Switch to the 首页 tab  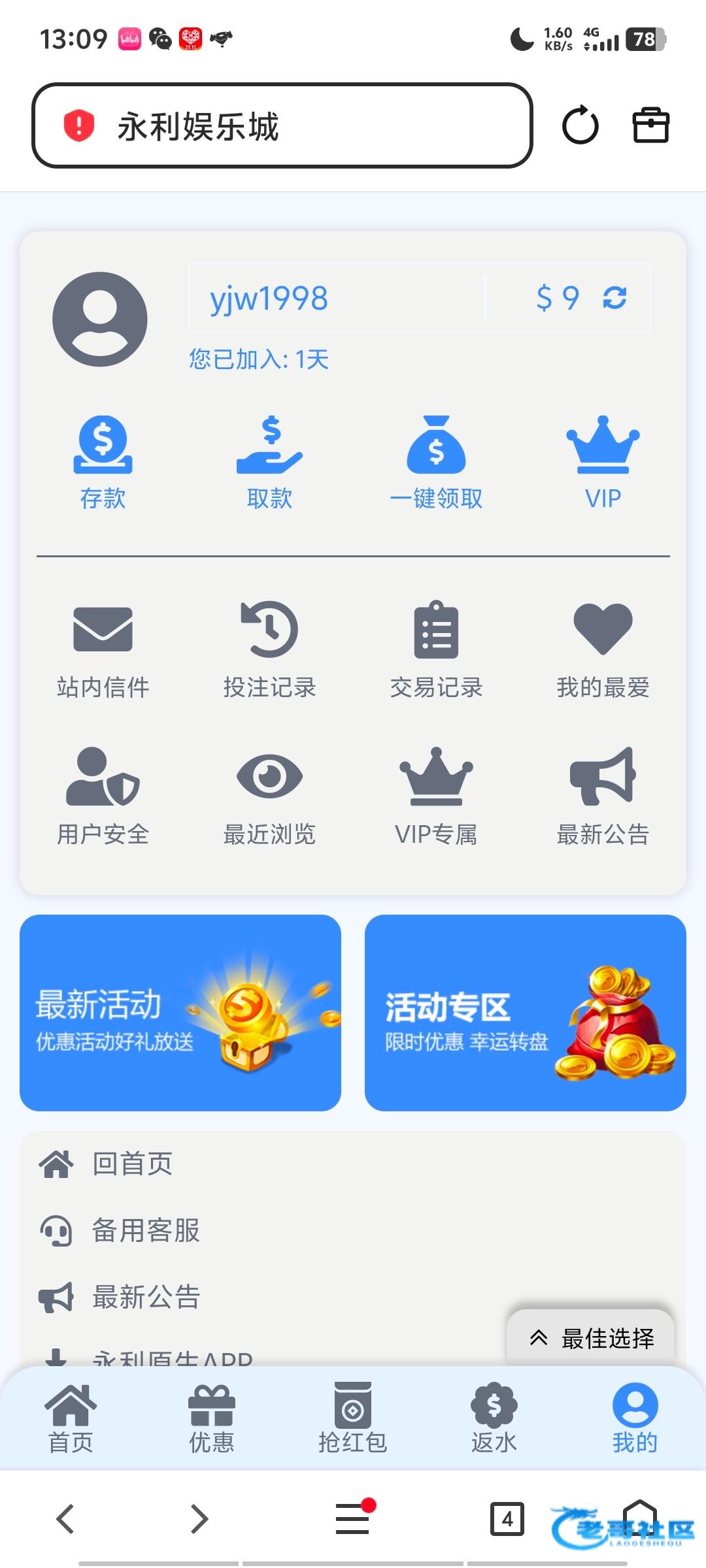[71, 1419]
